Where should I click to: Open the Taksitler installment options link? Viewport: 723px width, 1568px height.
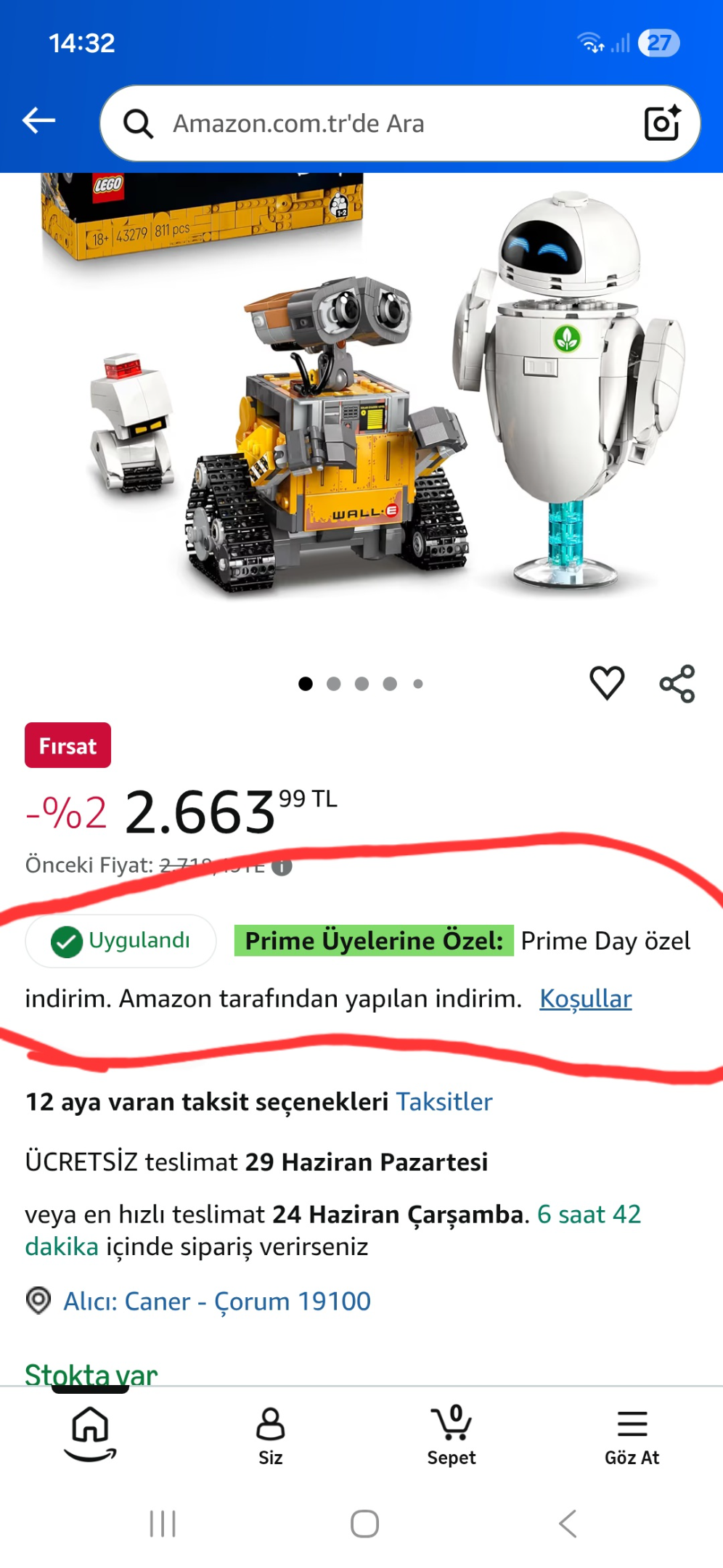click(444, 1102)
